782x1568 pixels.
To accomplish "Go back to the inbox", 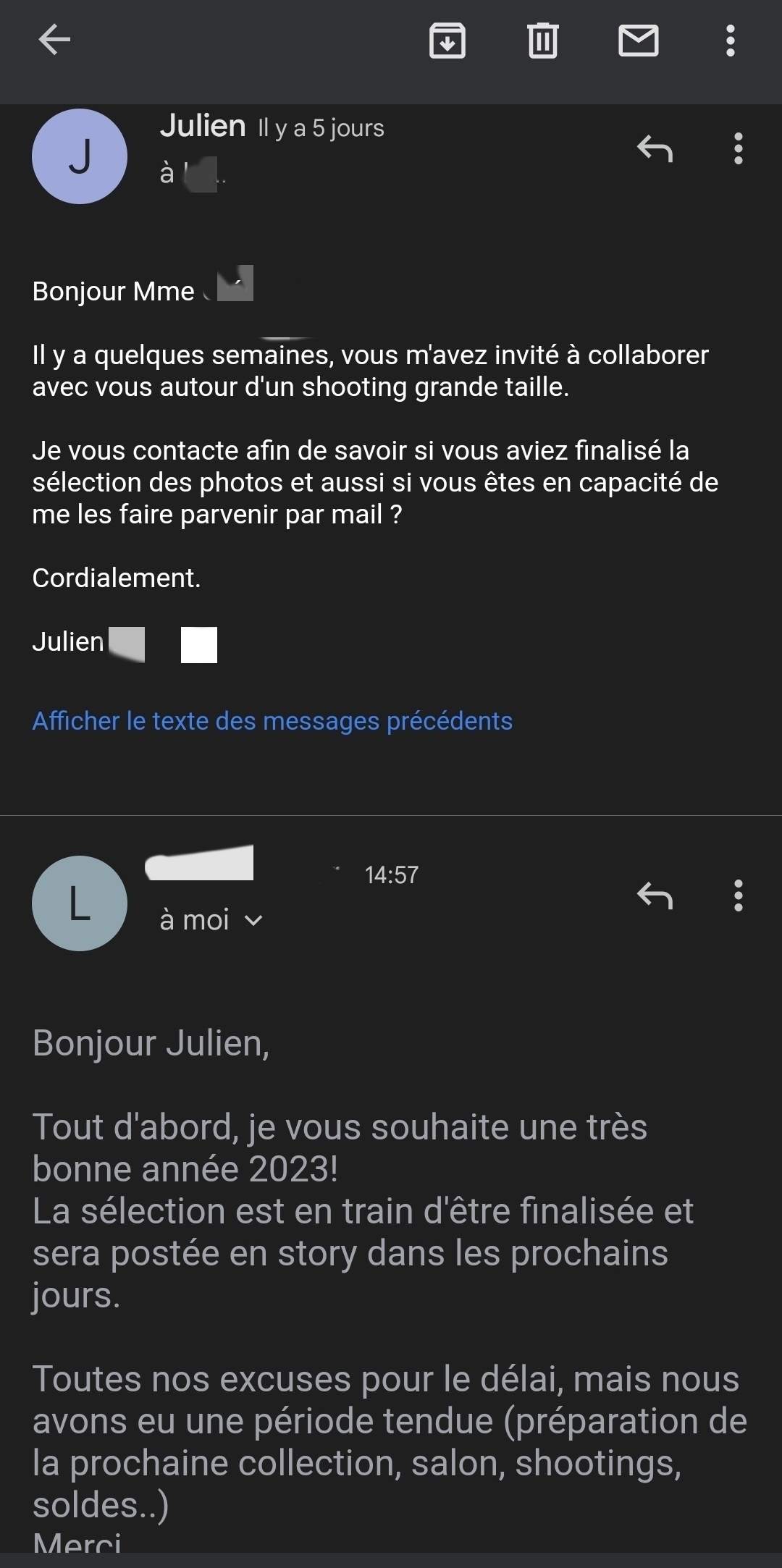I will pyautogui.click(x=54, y=40).
